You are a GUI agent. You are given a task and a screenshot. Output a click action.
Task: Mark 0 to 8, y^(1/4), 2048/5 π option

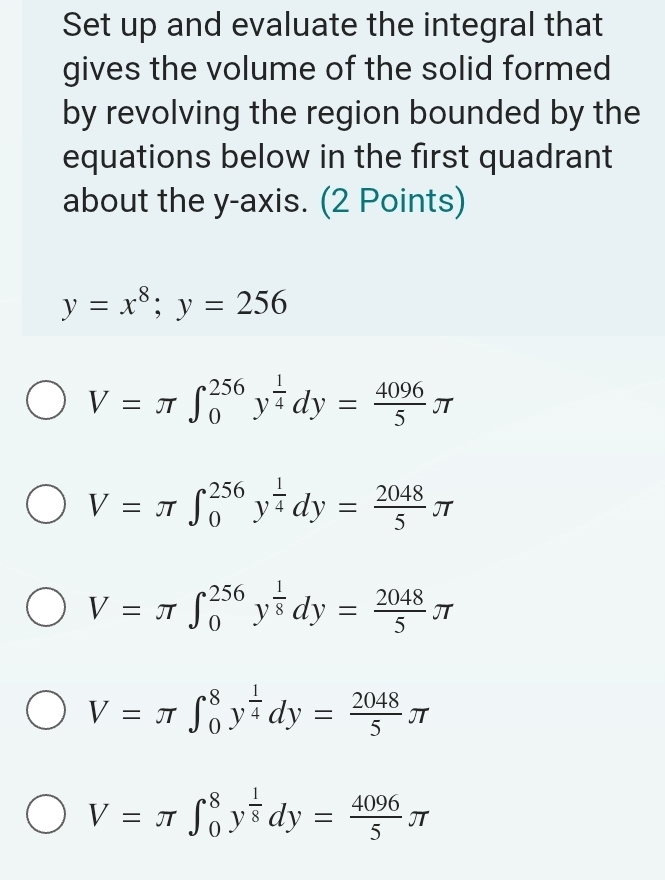47,715
